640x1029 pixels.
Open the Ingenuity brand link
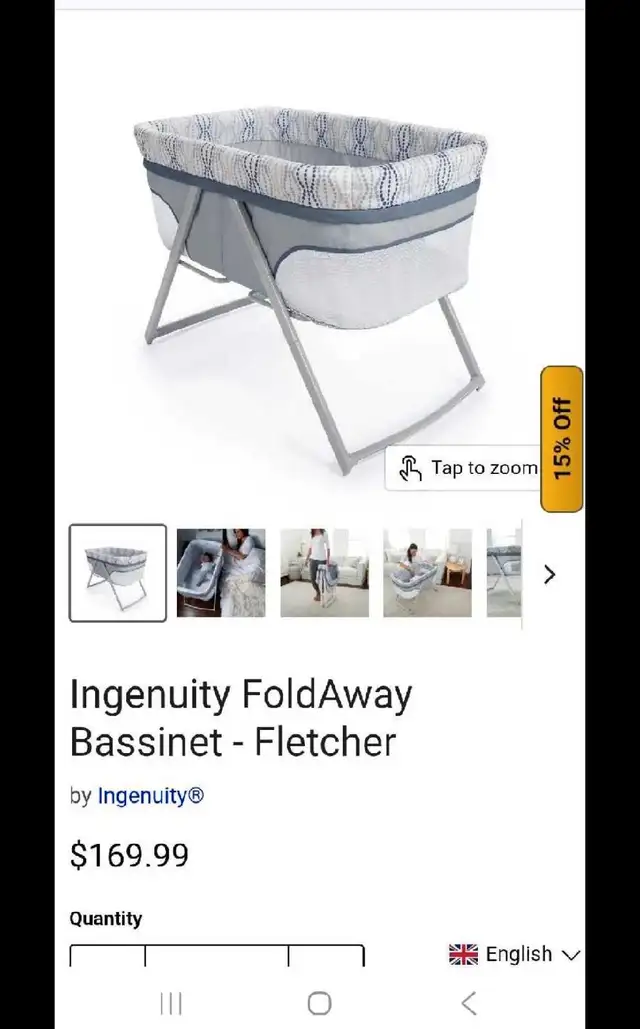pyautogui.click(x=150, y=795)
